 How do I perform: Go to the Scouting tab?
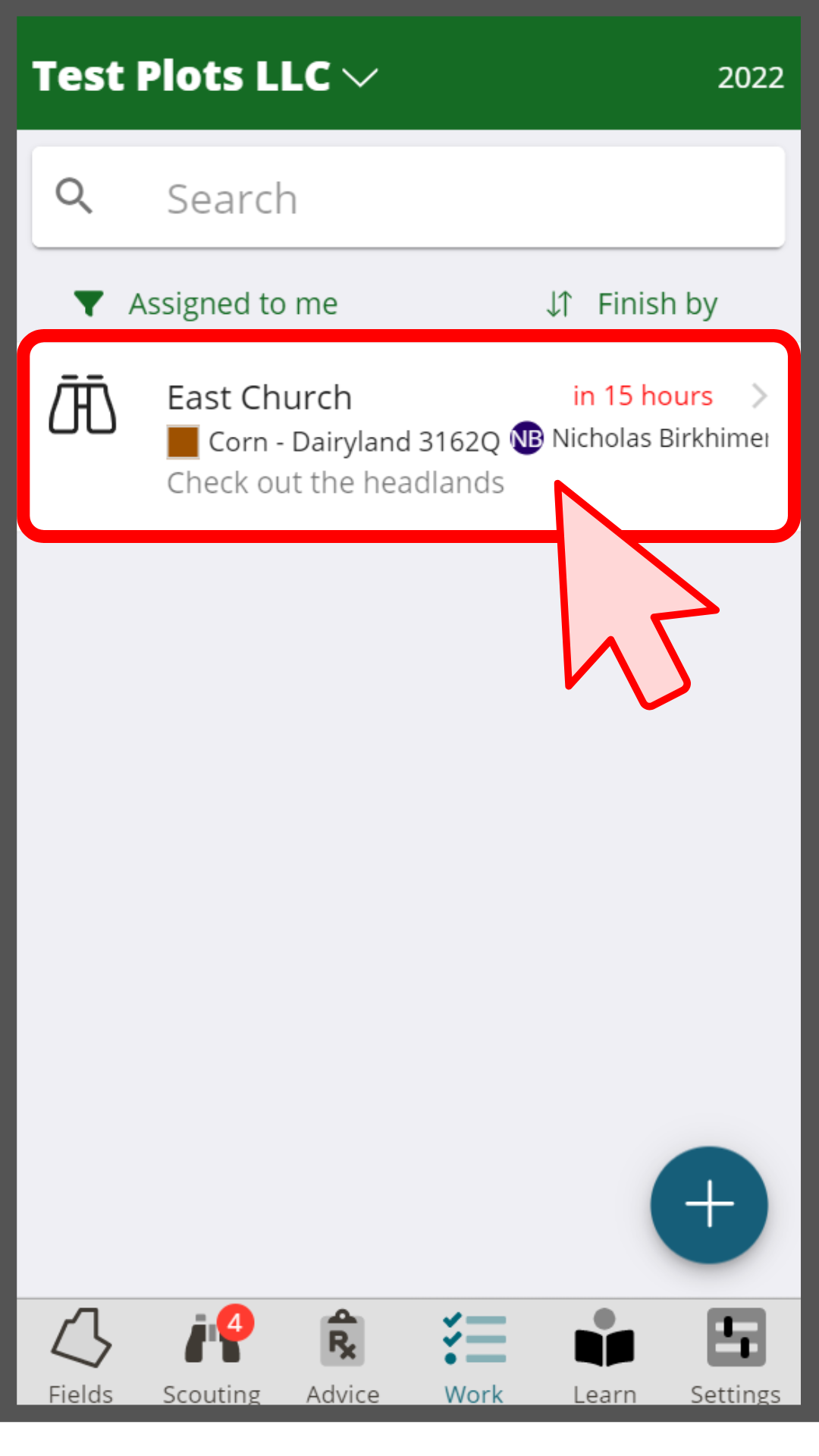point(212,1355)
